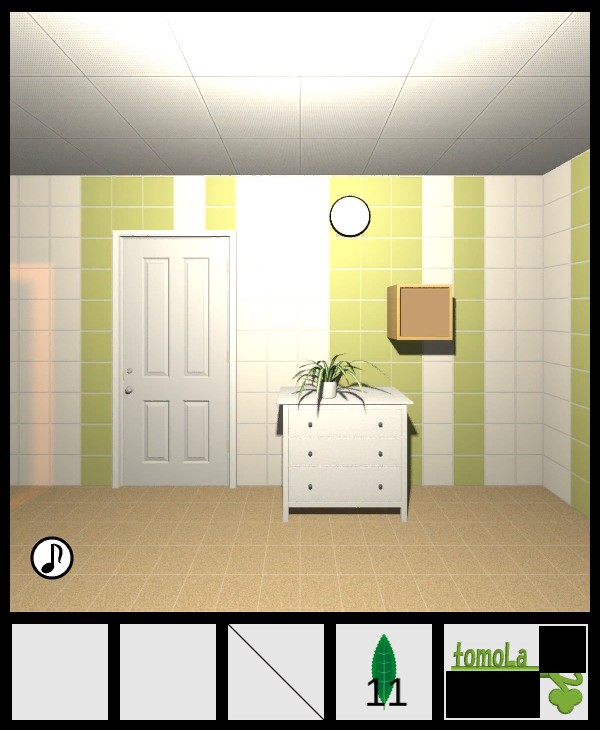Image resolution: width=600 pixels, height=730 pixels.
Task: Tap the inventory slot with diagonal line
Action: [276, 672]
